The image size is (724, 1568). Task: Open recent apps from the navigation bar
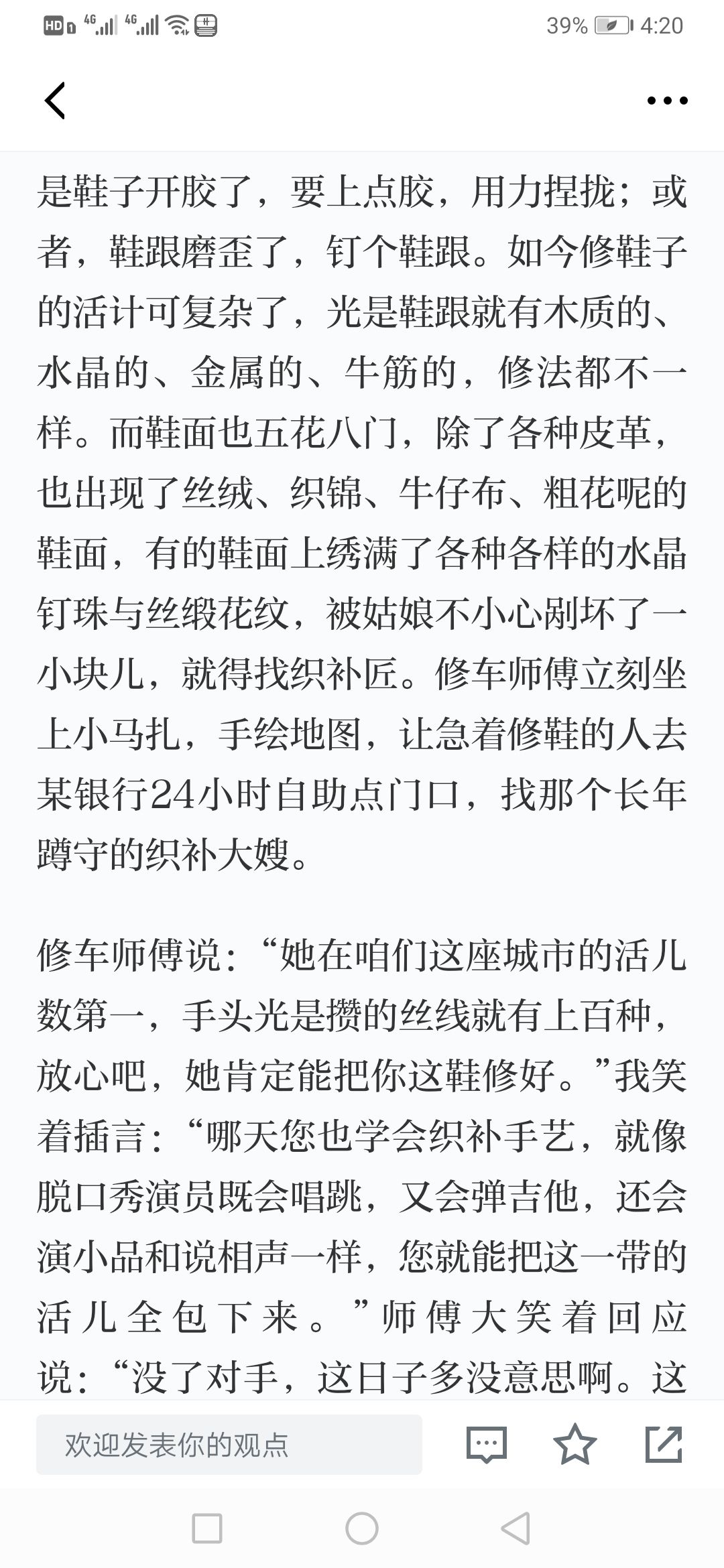click(207, 1529)
